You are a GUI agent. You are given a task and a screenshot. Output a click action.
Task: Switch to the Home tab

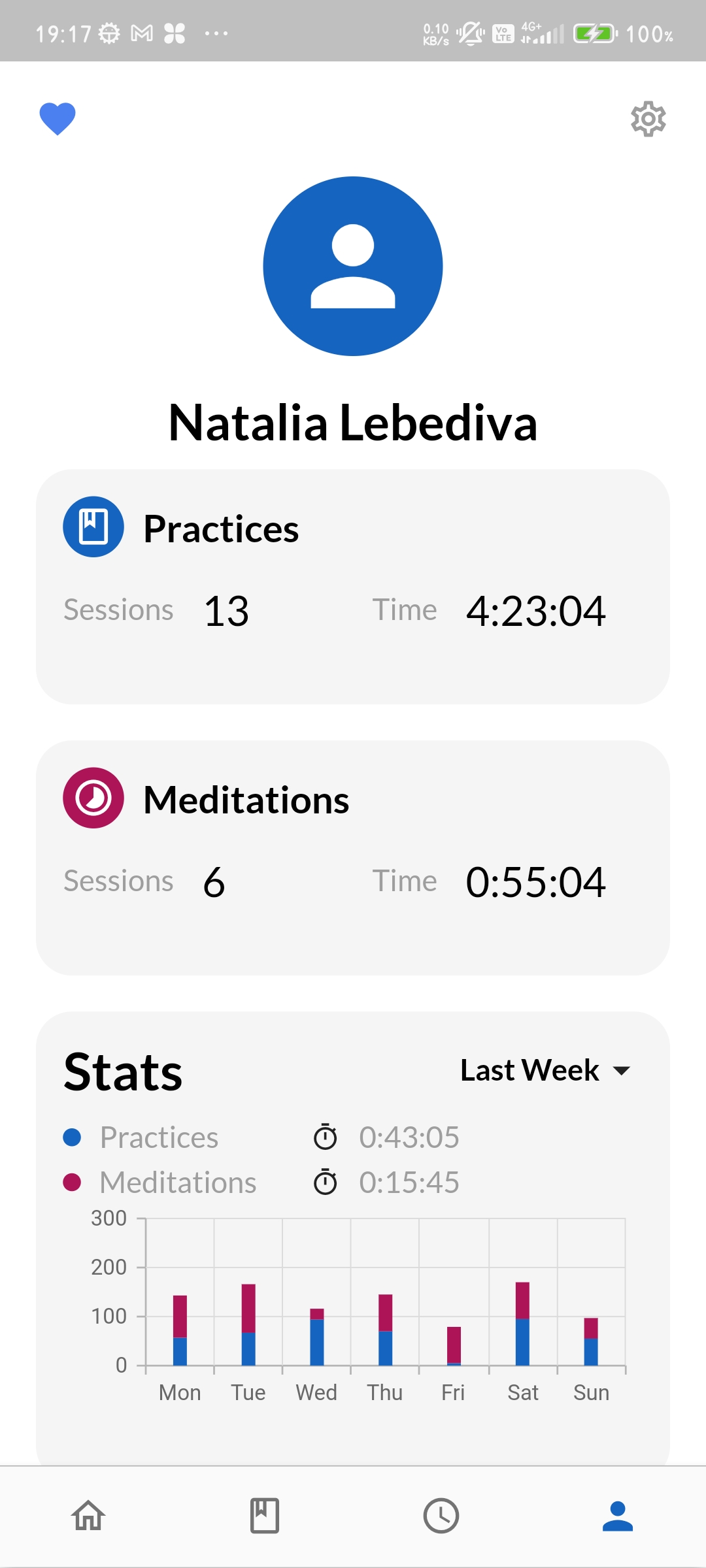pyautogui.click(x=88, y=1516)
